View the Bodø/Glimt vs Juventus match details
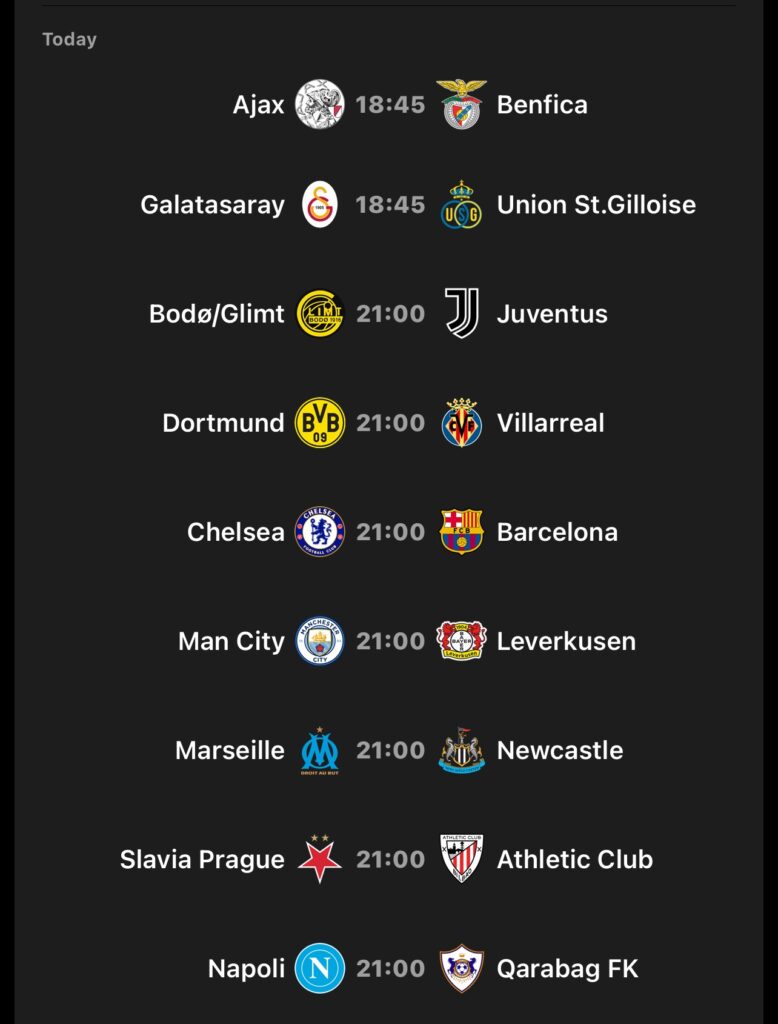The height and width of the screenshot is (1024, 778). tap(390, 313)
